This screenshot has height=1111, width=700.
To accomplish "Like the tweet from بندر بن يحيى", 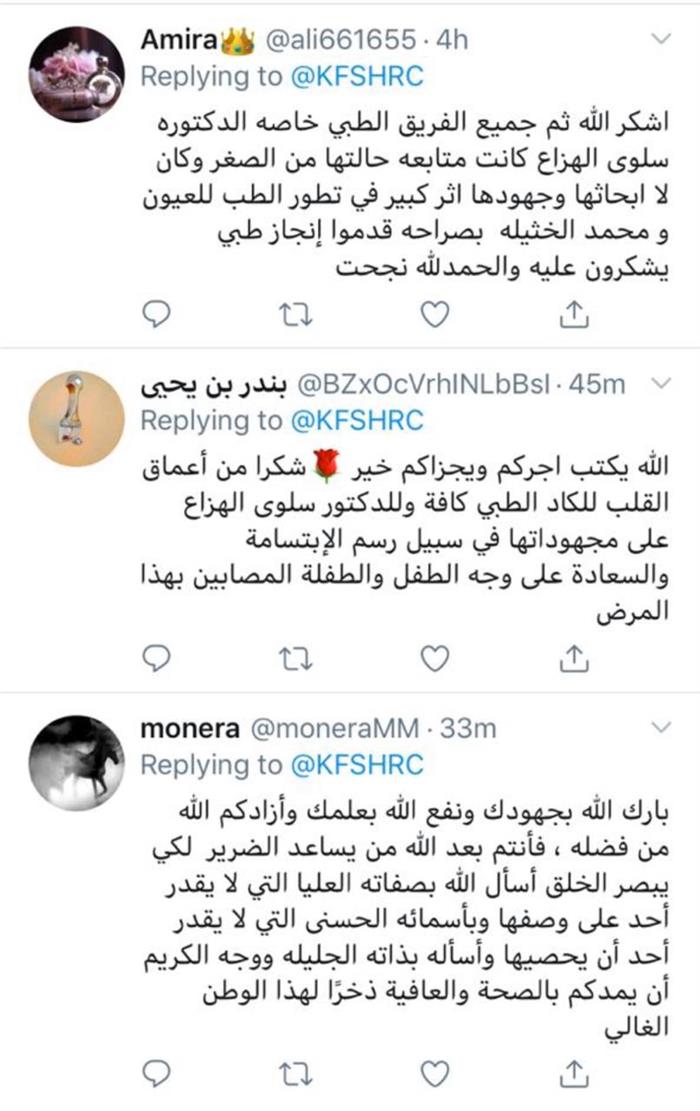I will click(x=433, y=658).
